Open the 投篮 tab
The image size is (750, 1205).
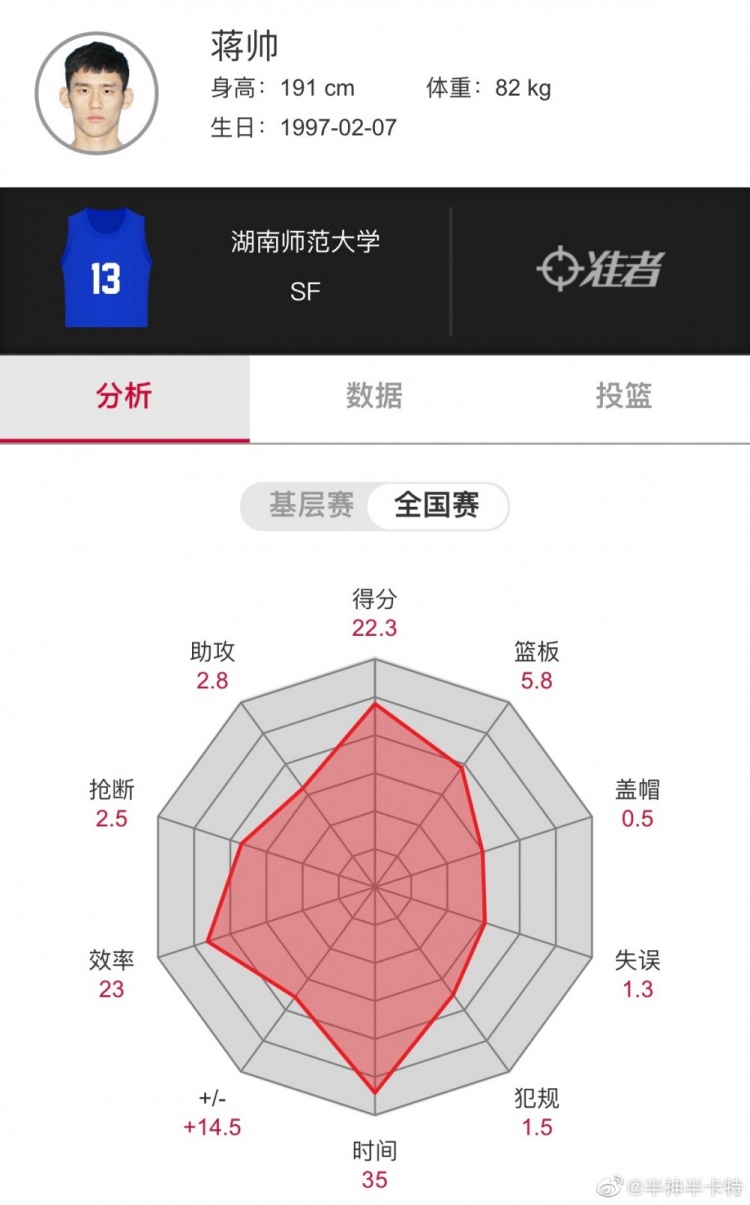624,396
